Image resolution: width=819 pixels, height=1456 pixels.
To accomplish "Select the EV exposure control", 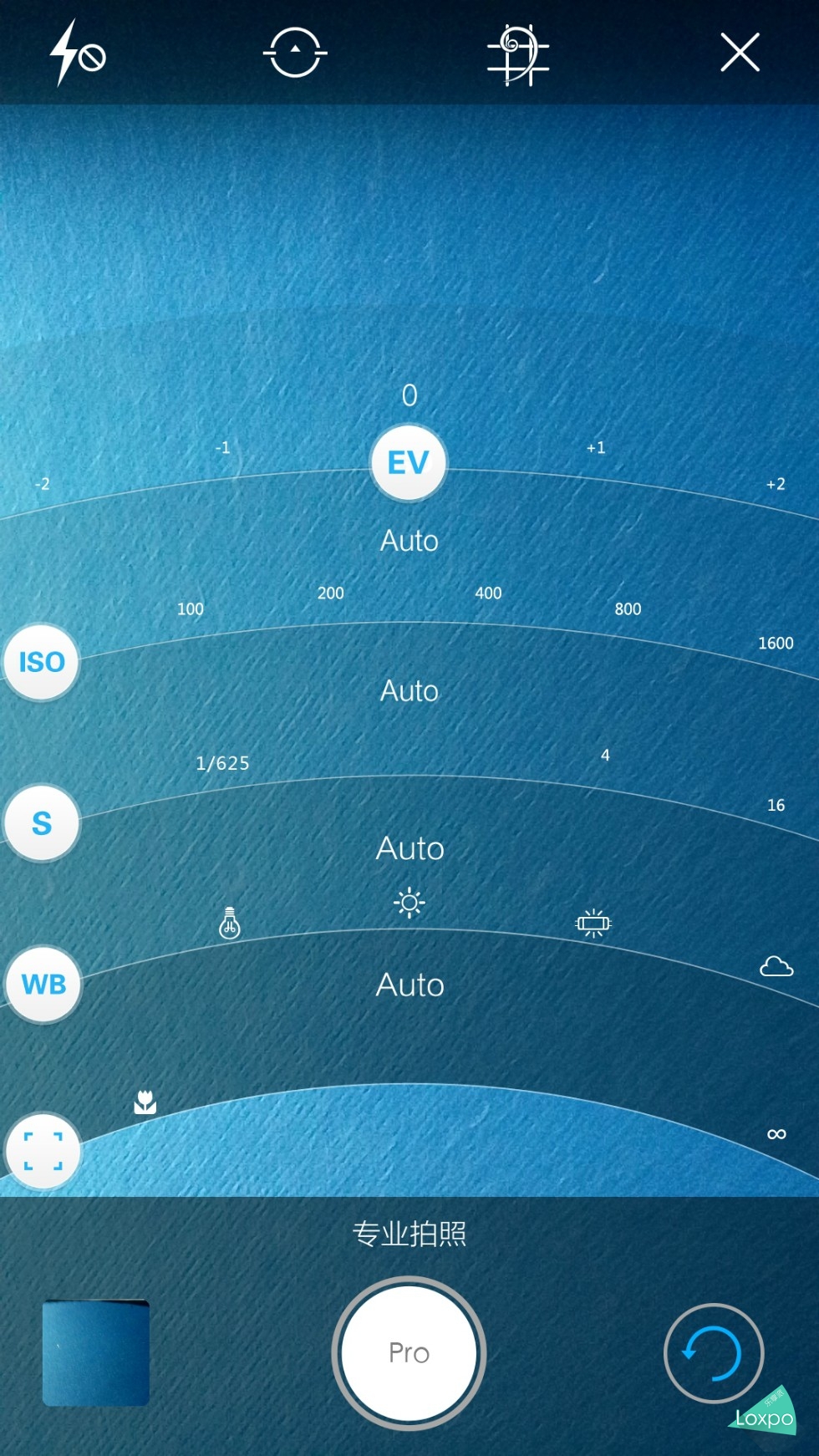I will 409,463.
